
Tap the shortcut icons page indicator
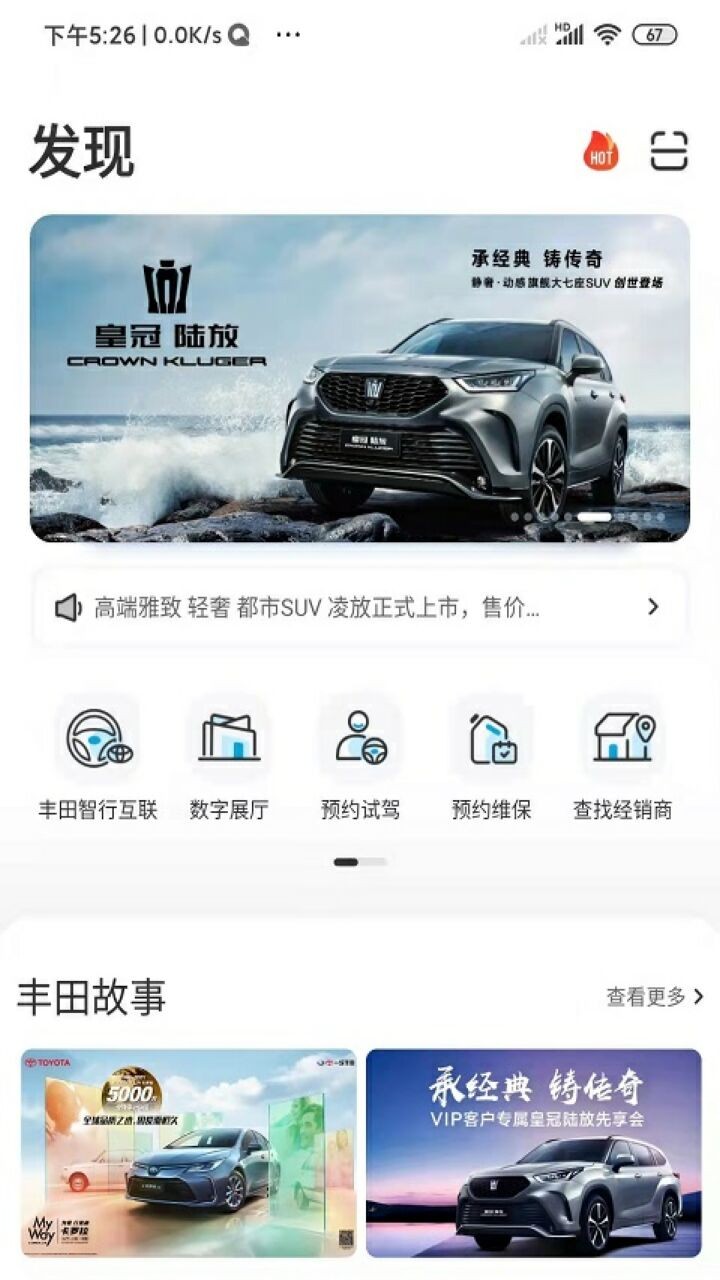(x=360, y=861)
